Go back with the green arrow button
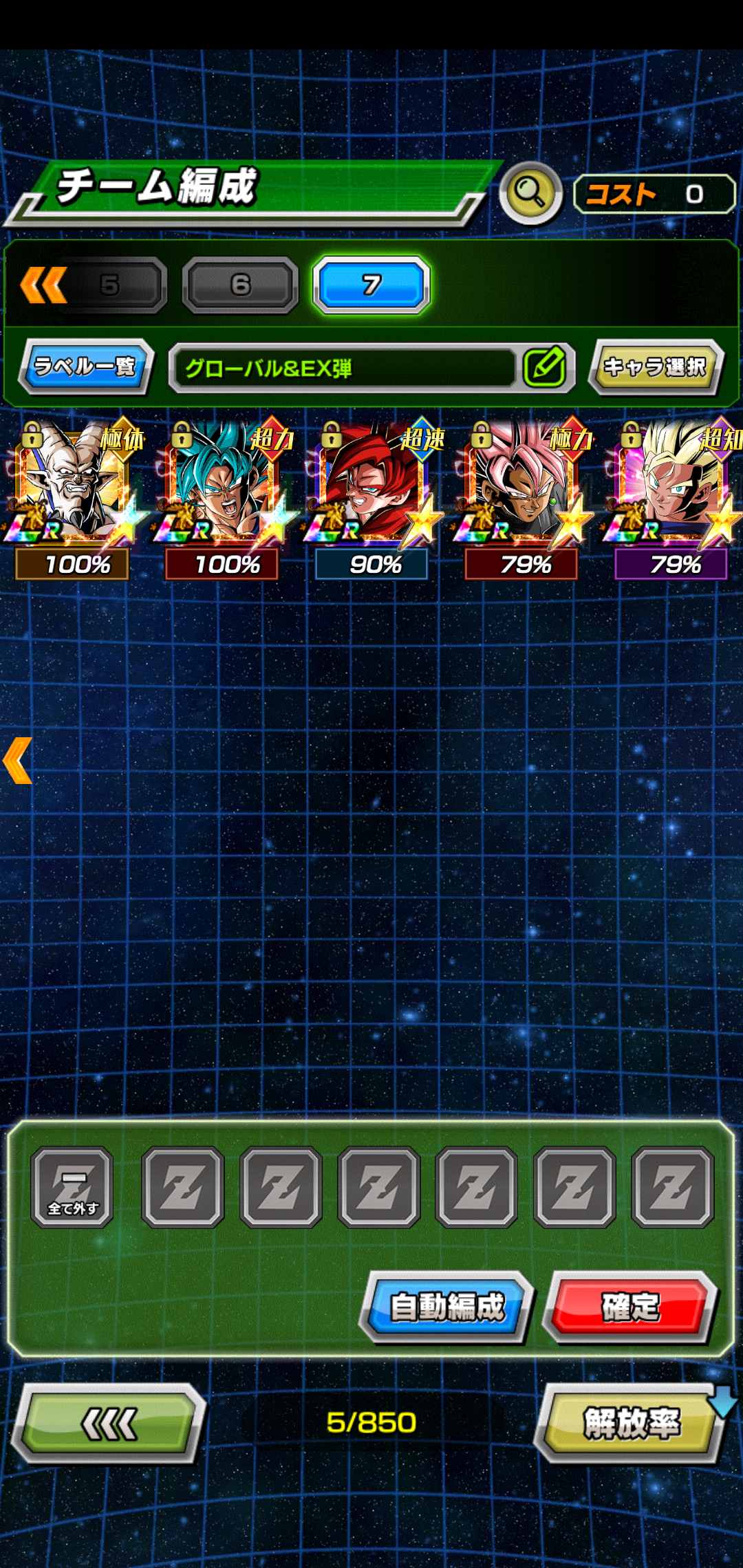The width and height of the screenshot is (743, 1568). [109, 1423]
